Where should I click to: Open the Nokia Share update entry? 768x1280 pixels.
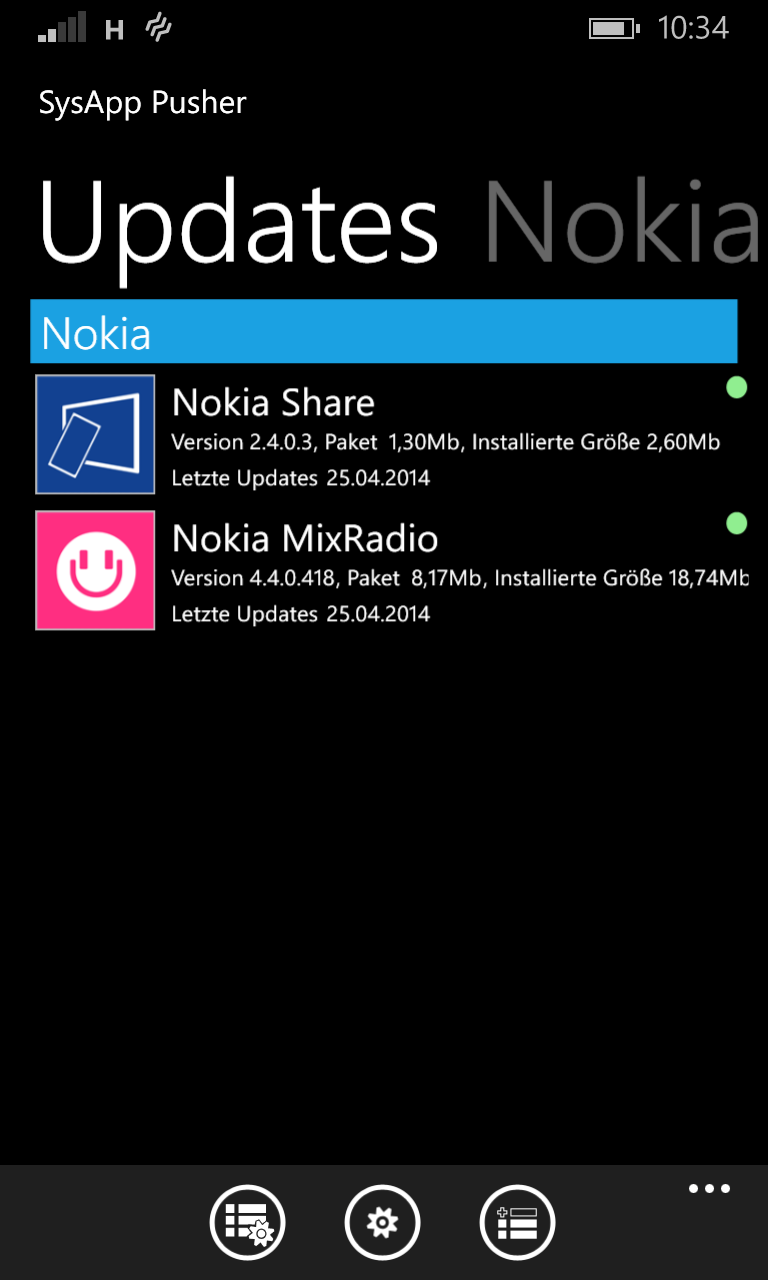tap(392, 434)
